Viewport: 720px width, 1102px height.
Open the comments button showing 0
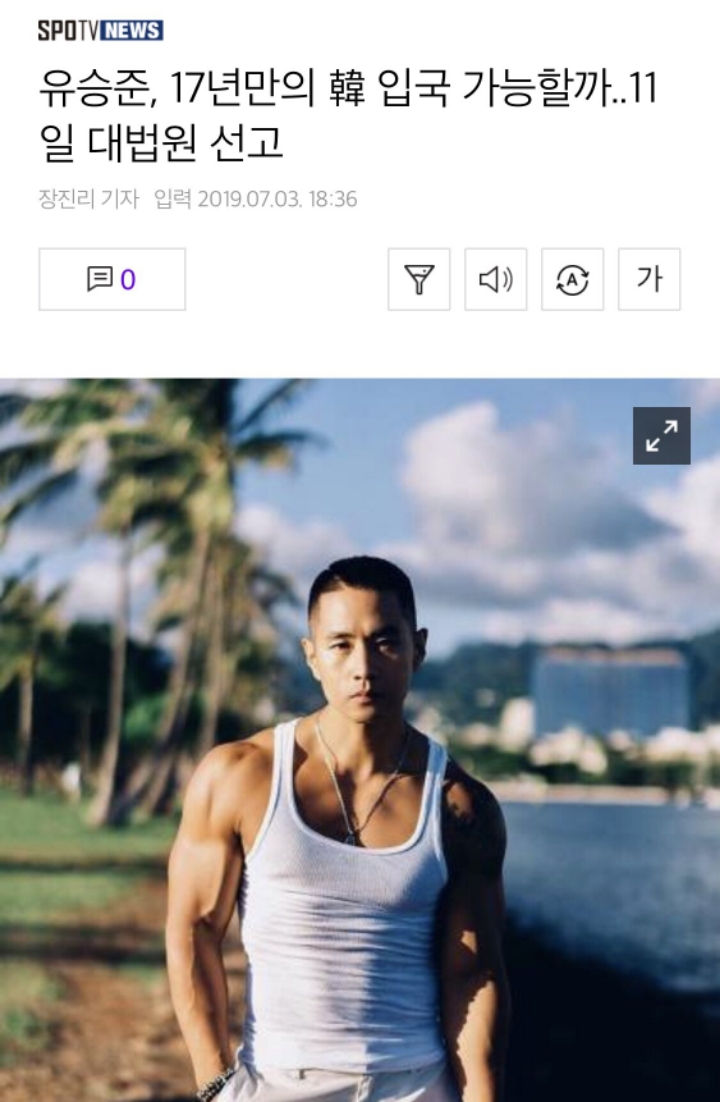click(x=112, y=279)
